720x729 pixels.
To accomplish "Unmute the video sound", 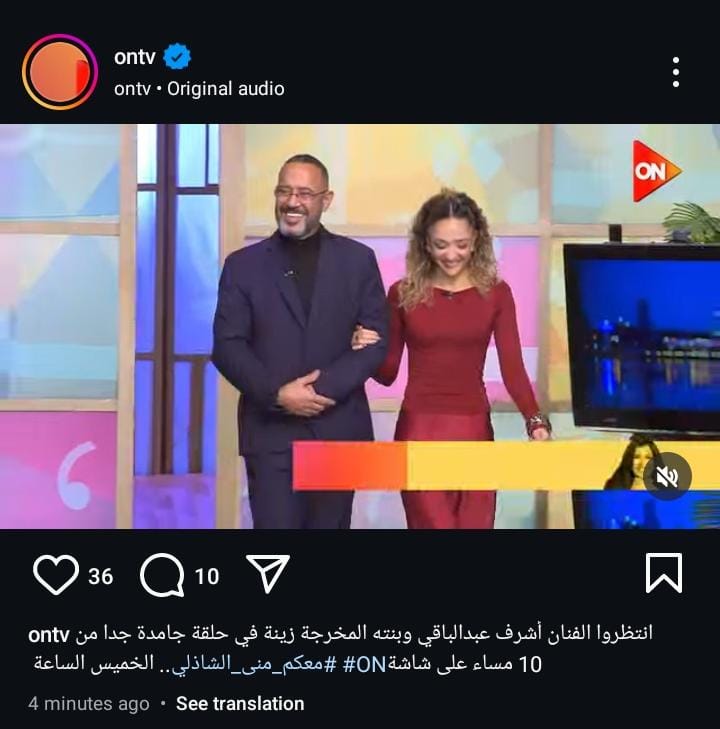I will click(x=667, y=477).
